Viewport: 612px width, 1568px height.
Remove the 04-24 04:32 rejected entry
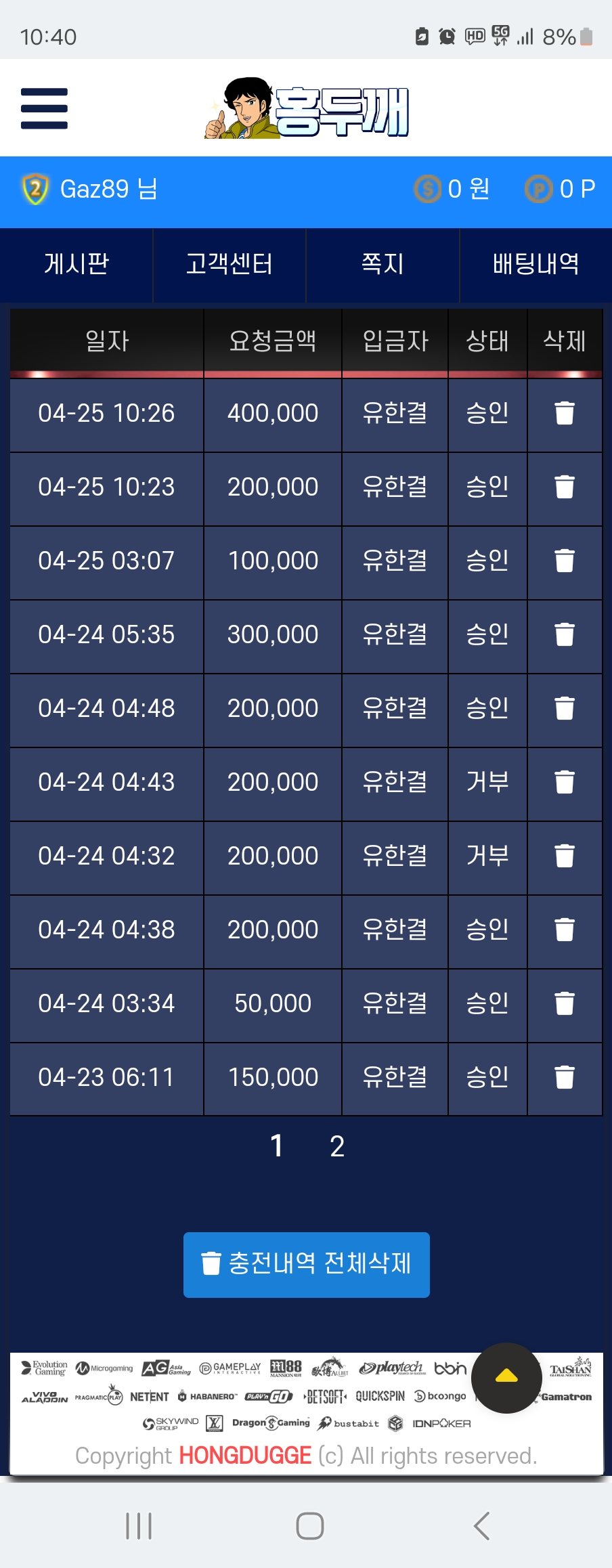[x=564, y=856]
